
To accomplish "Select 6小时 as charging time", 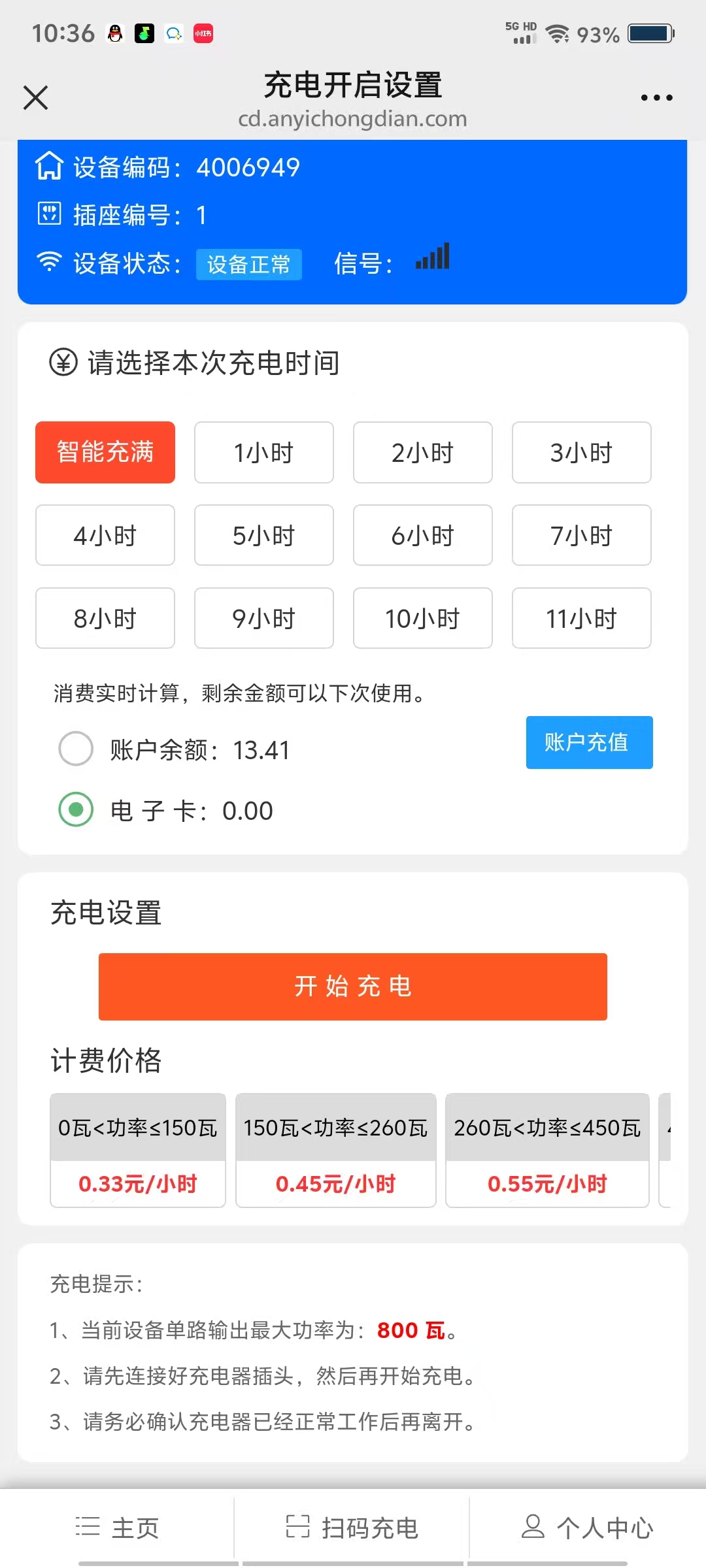I will point(422,535).
